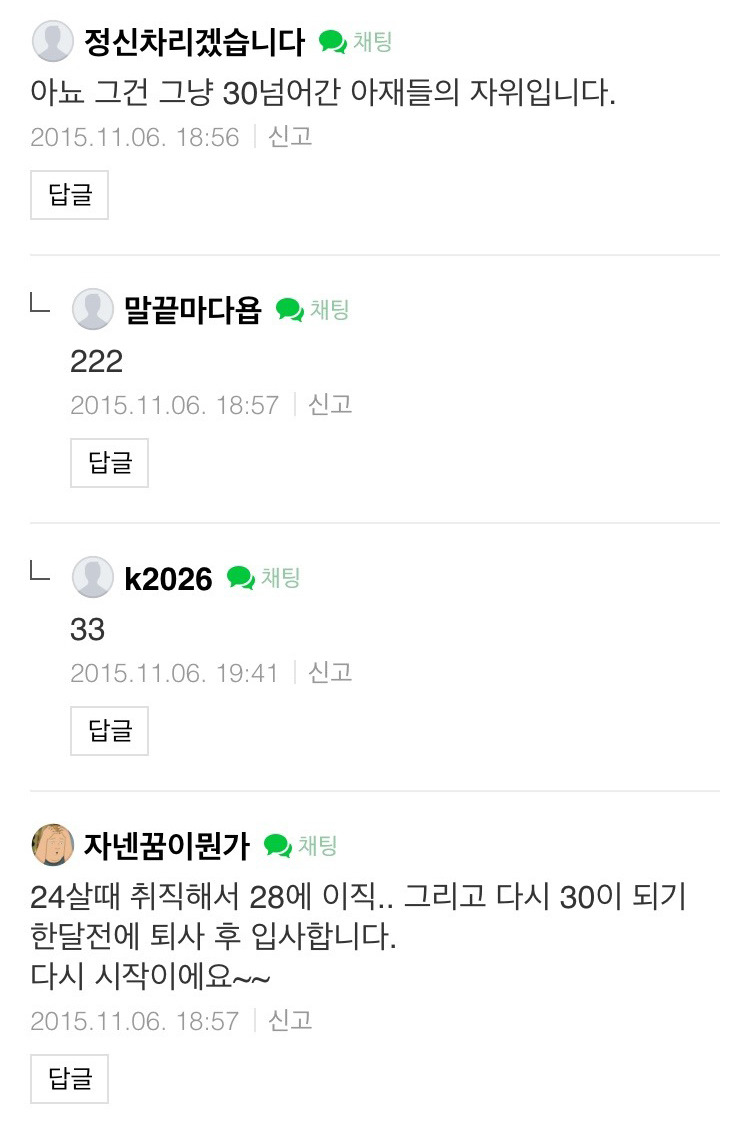The width and height of the screenshot is (750, 1132).
Task: Click the 답글 button under 자넨꿈이뭔가's comment
Action: 69,1079
